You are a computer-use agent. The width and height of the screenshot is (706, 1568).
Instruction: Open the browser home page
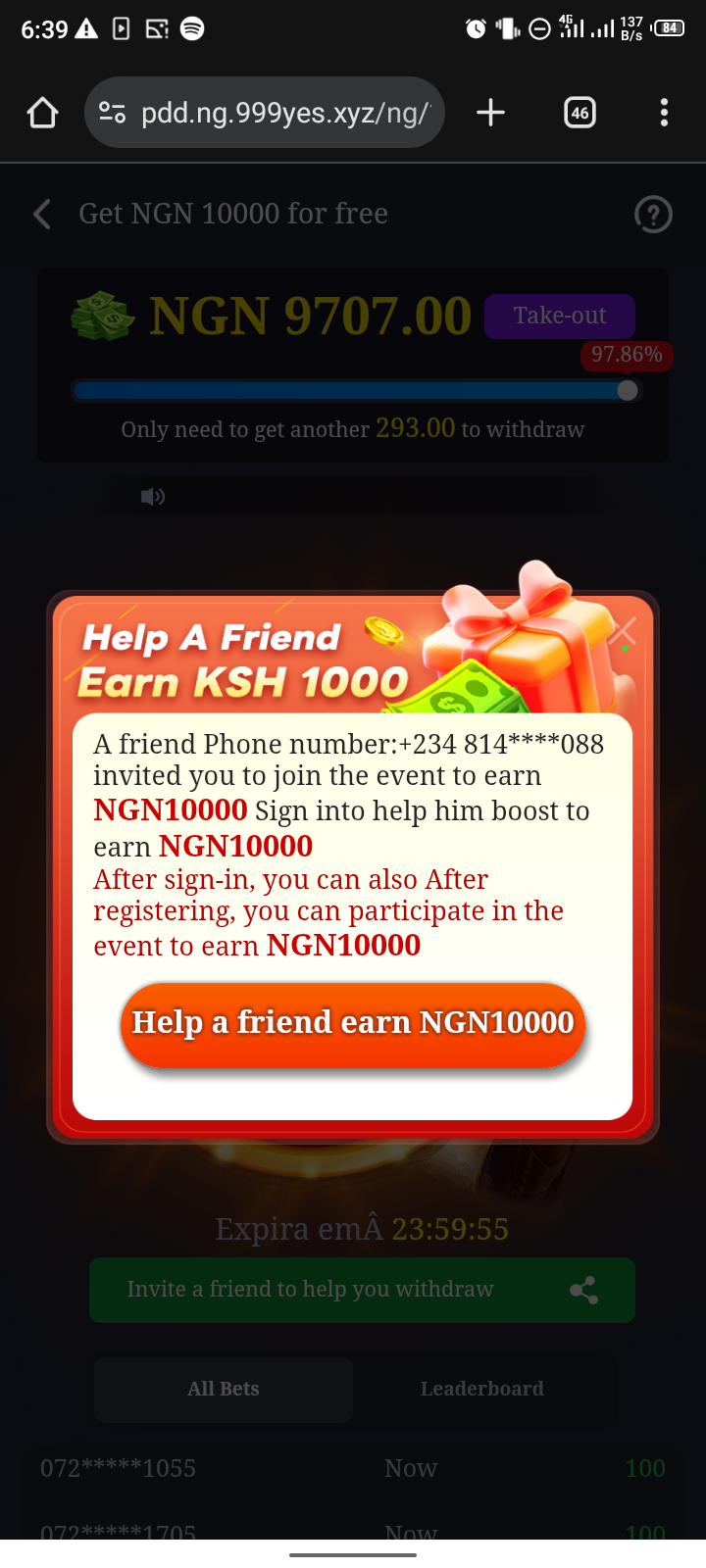click(x=42, y=113)
